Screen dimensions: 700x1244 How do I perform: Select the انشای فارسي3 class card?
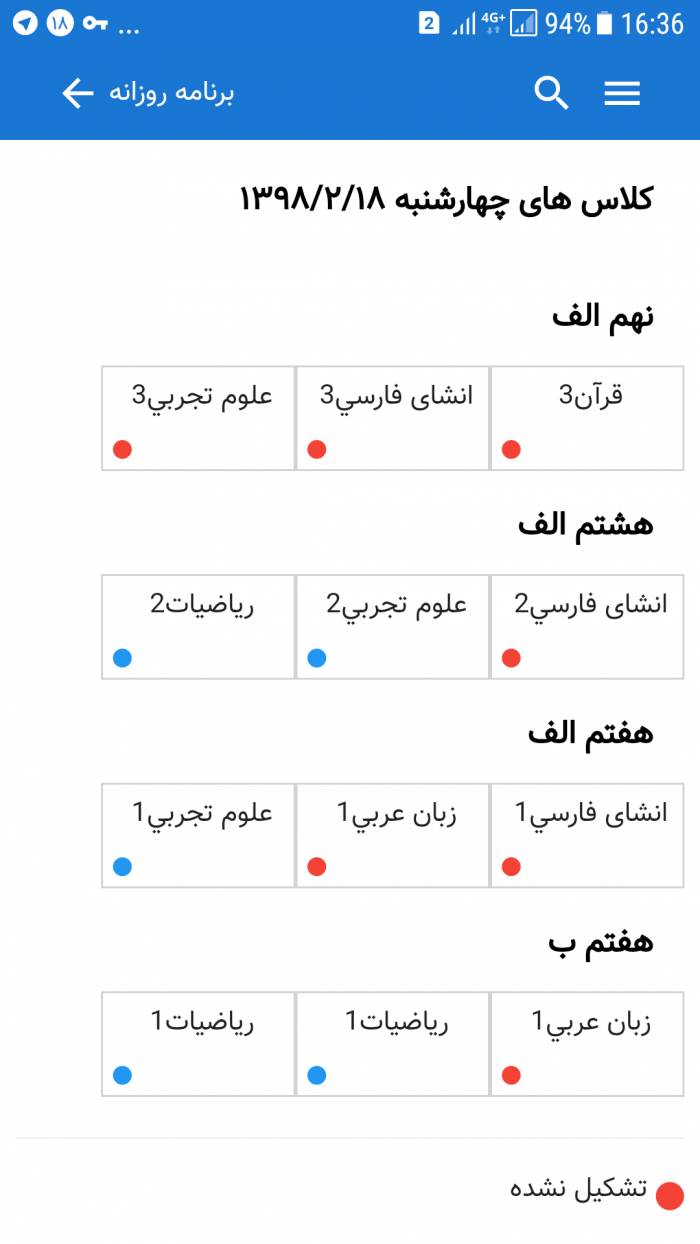click(x=393, y=418)
